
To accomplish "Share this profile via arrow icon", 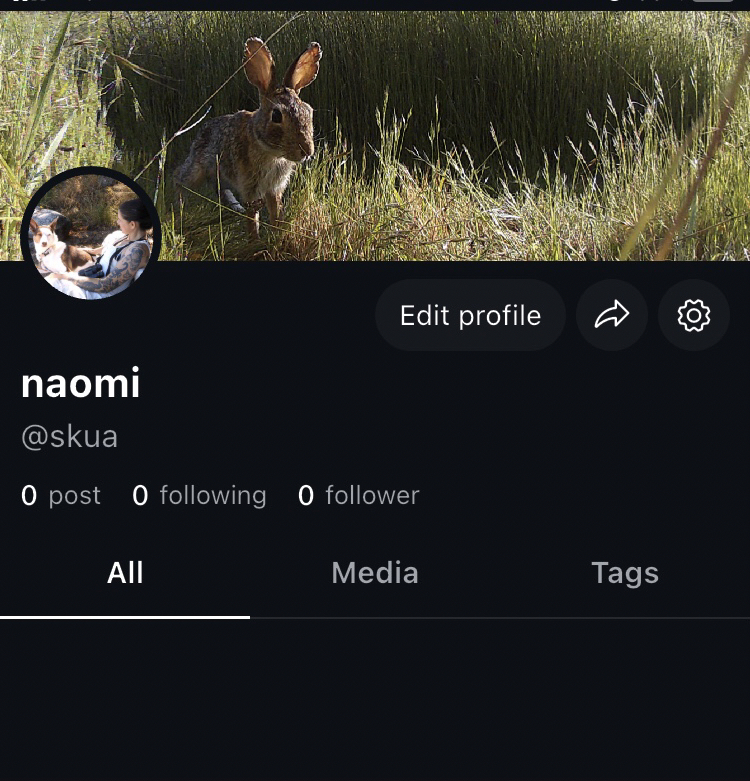I will coord(612,316).
